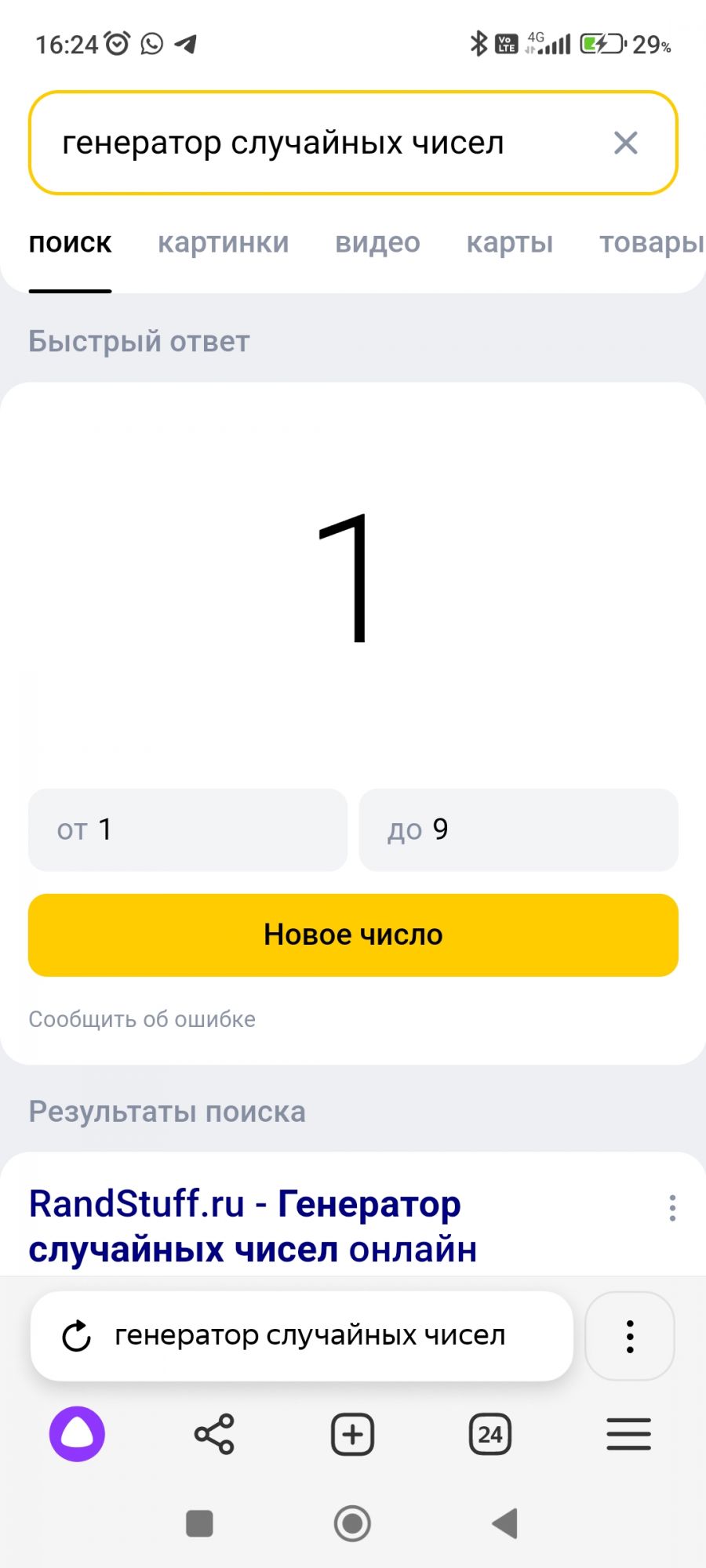This screenshot has width=706, height=1568.
Task: Add a new browser tab
Action: click(x=352, y=1434)
